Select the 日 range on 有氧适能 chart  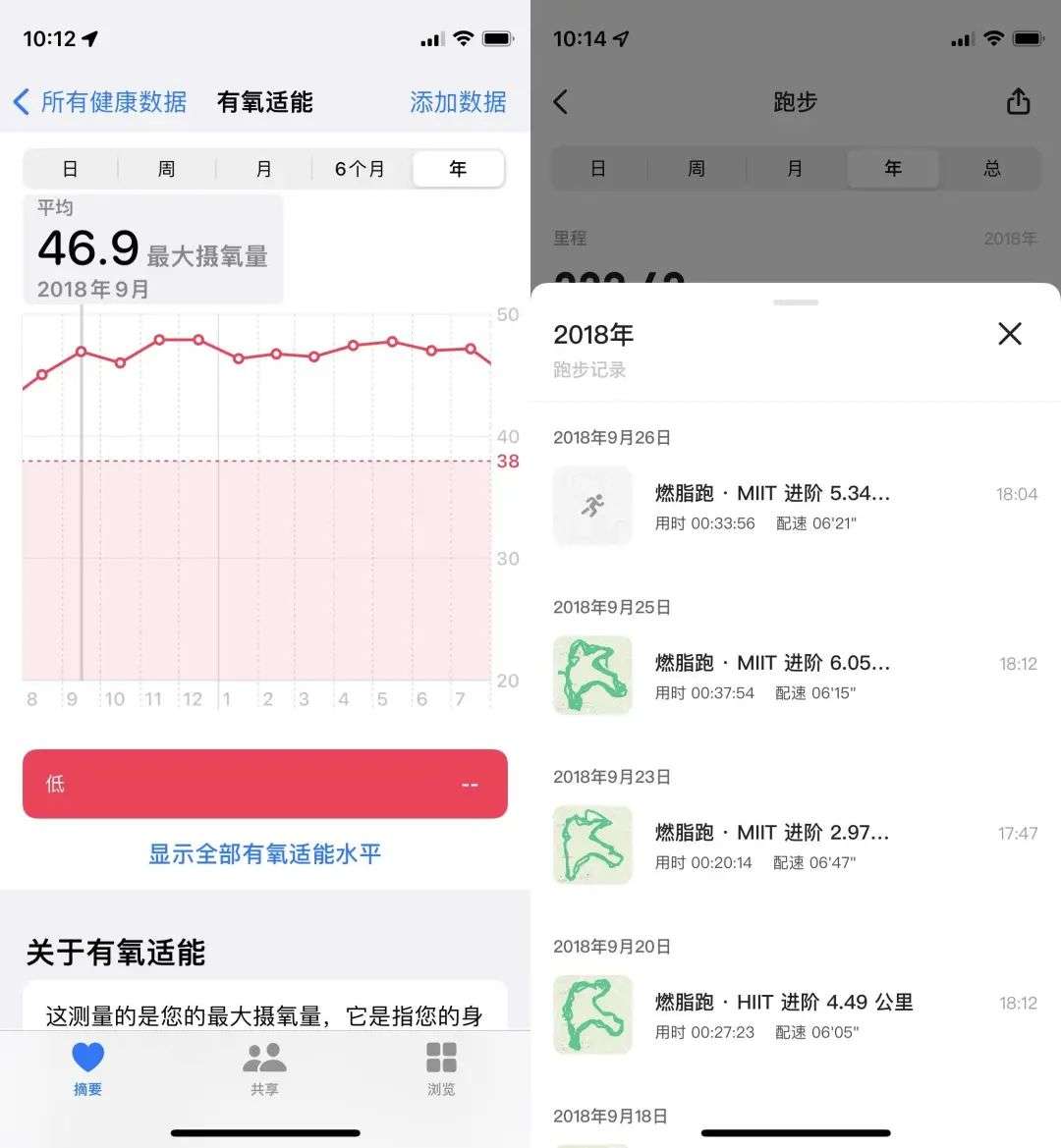(x=71, y=169)
